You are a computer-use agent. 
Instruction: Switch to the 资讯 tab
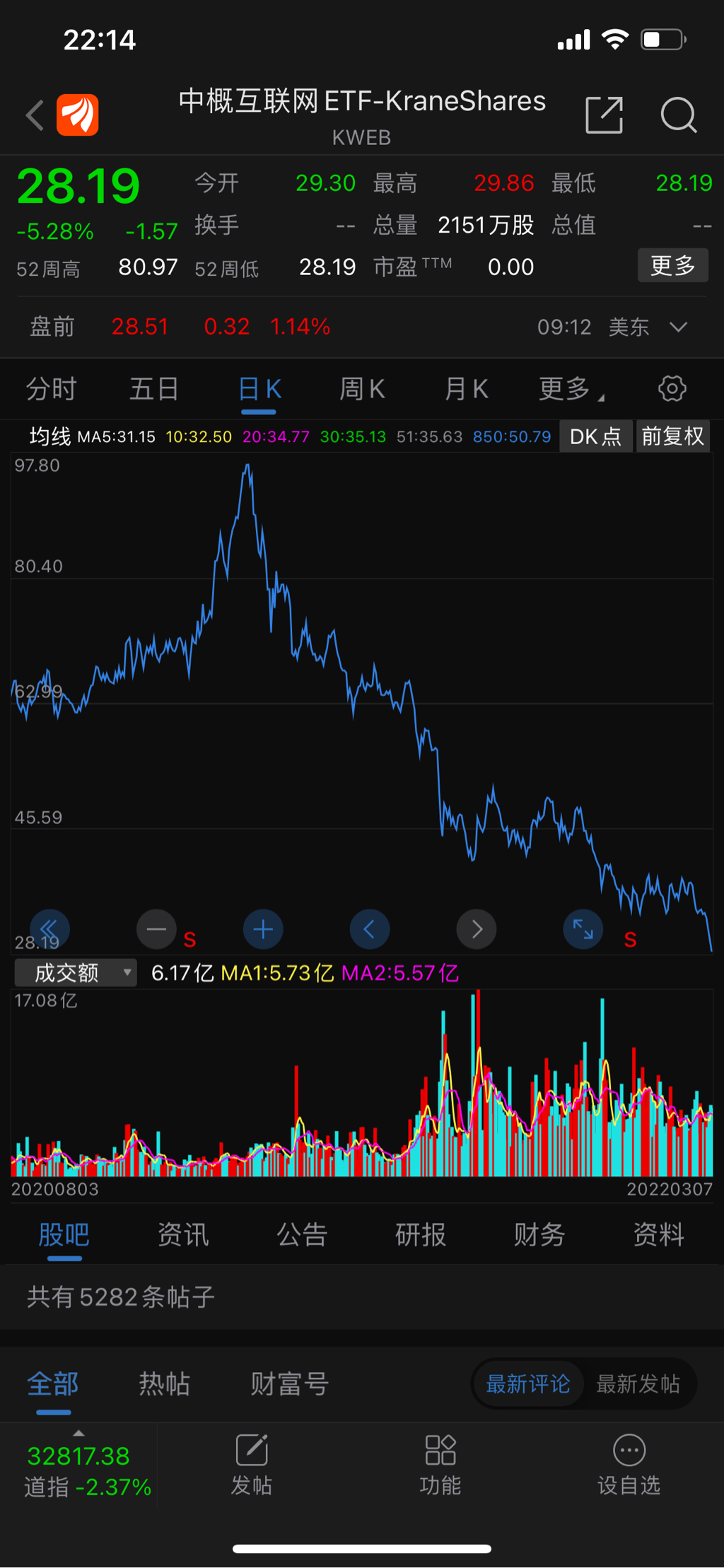tap(183, 1235)
